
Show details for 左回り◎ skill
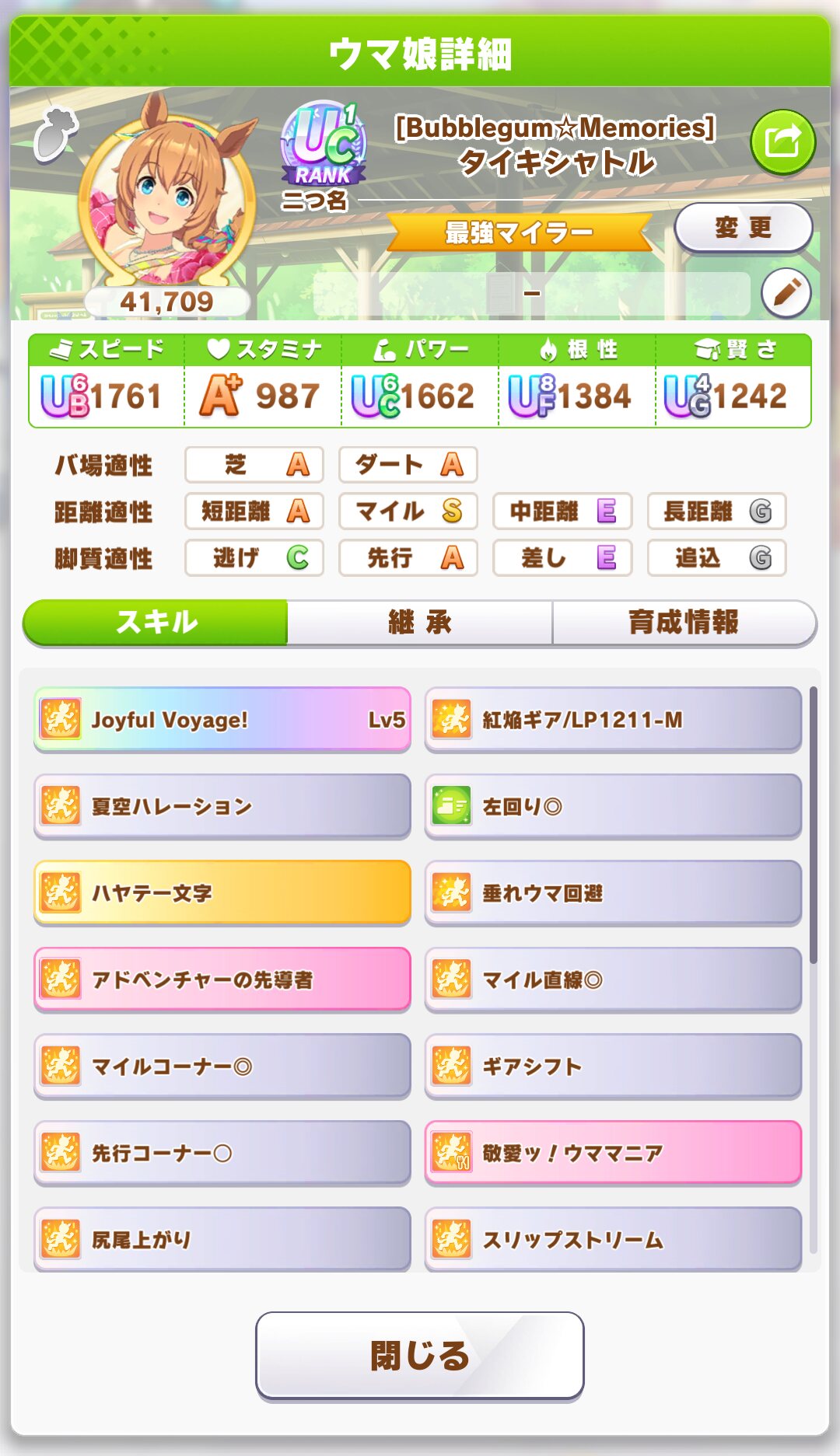click(x=613, y=806)
